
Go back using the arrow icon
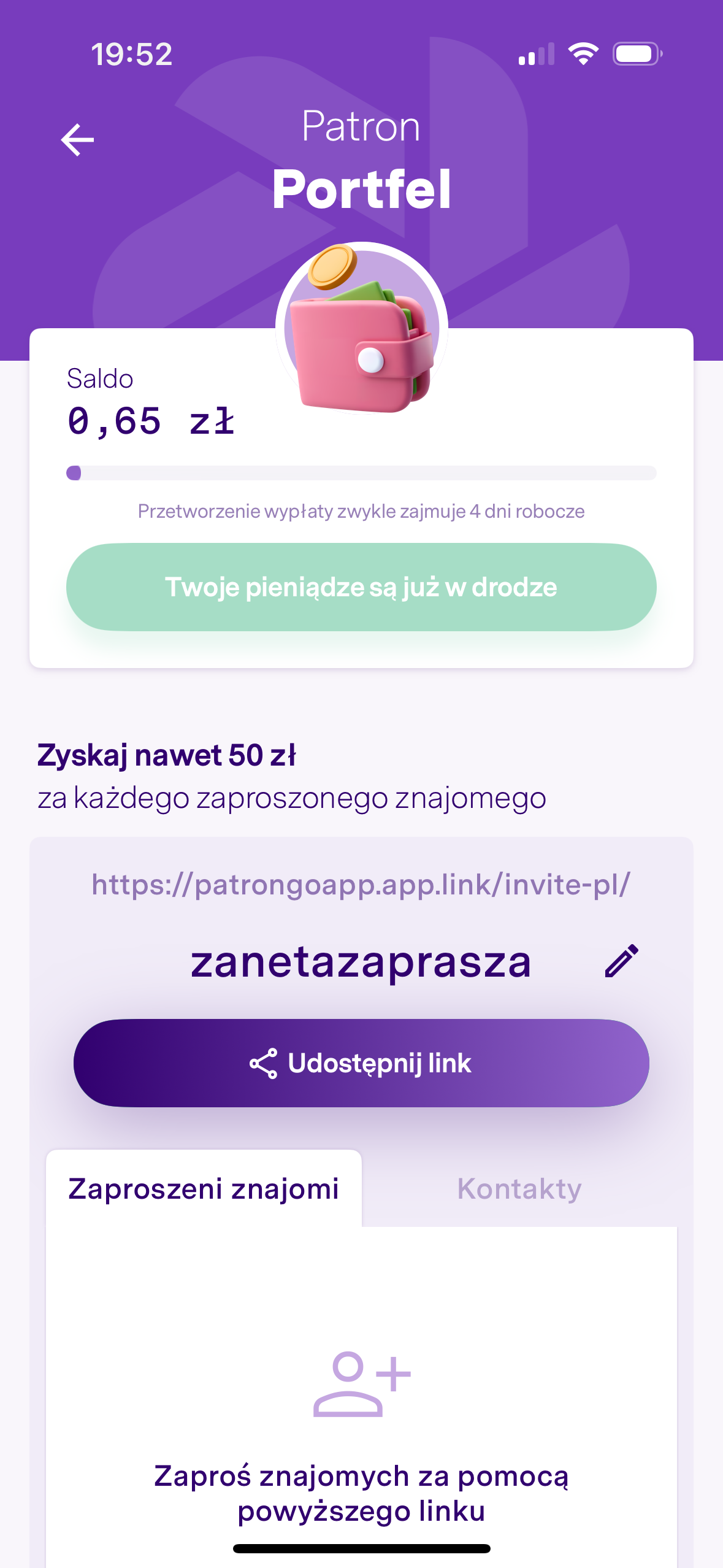(x=77, y=140)
